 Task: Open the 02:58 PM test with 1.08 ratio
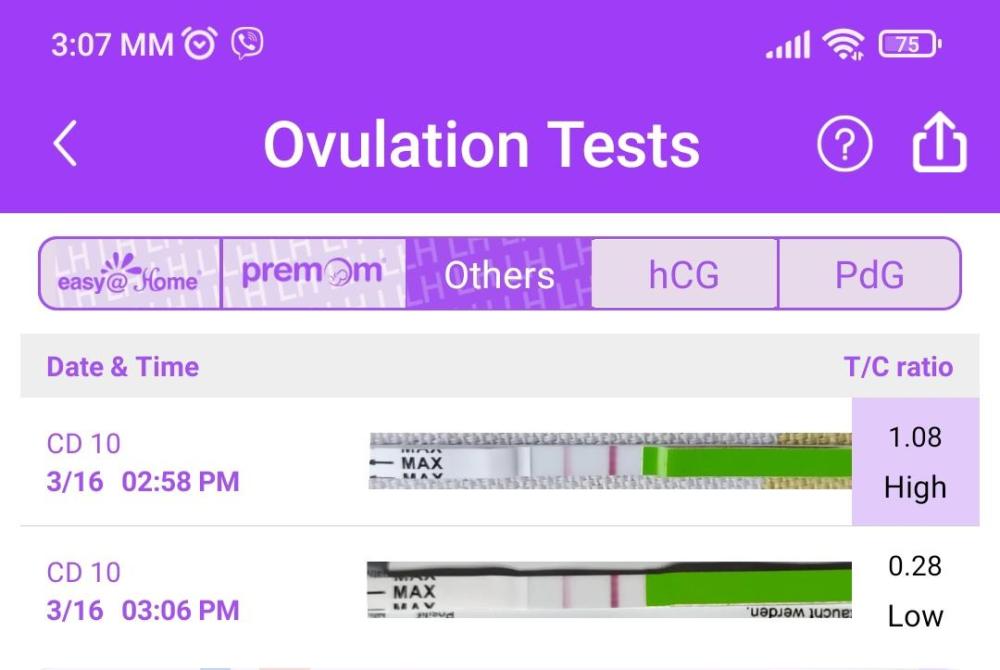click(x=500, y=462)
